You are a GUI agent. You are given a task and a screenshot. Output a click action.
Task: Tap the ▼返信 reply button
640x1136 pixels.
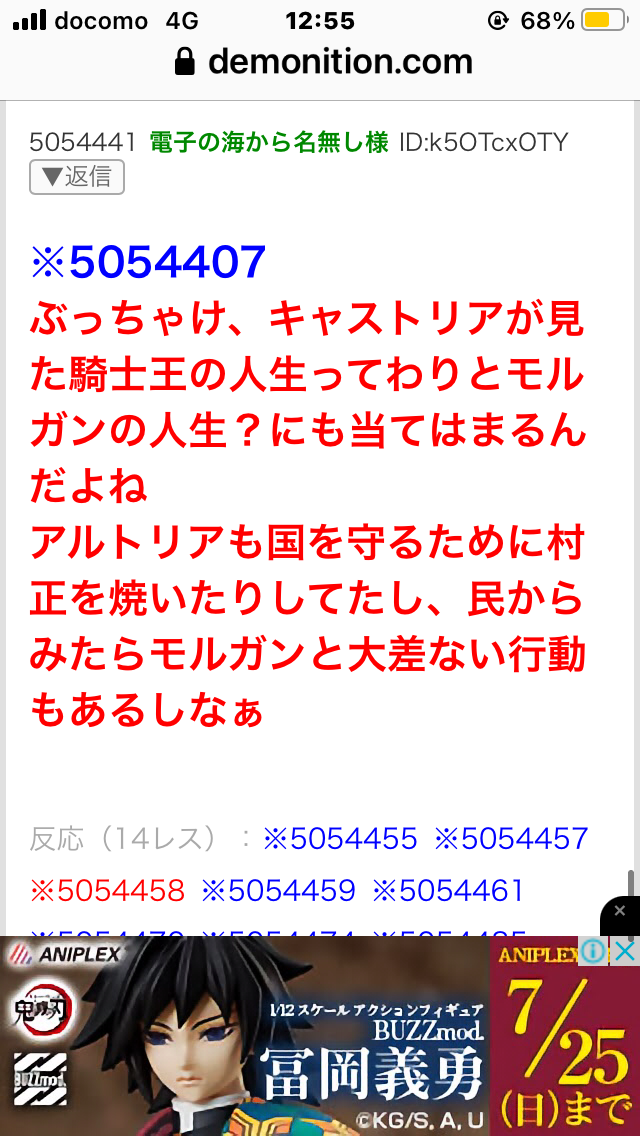(x=77, y=177)
